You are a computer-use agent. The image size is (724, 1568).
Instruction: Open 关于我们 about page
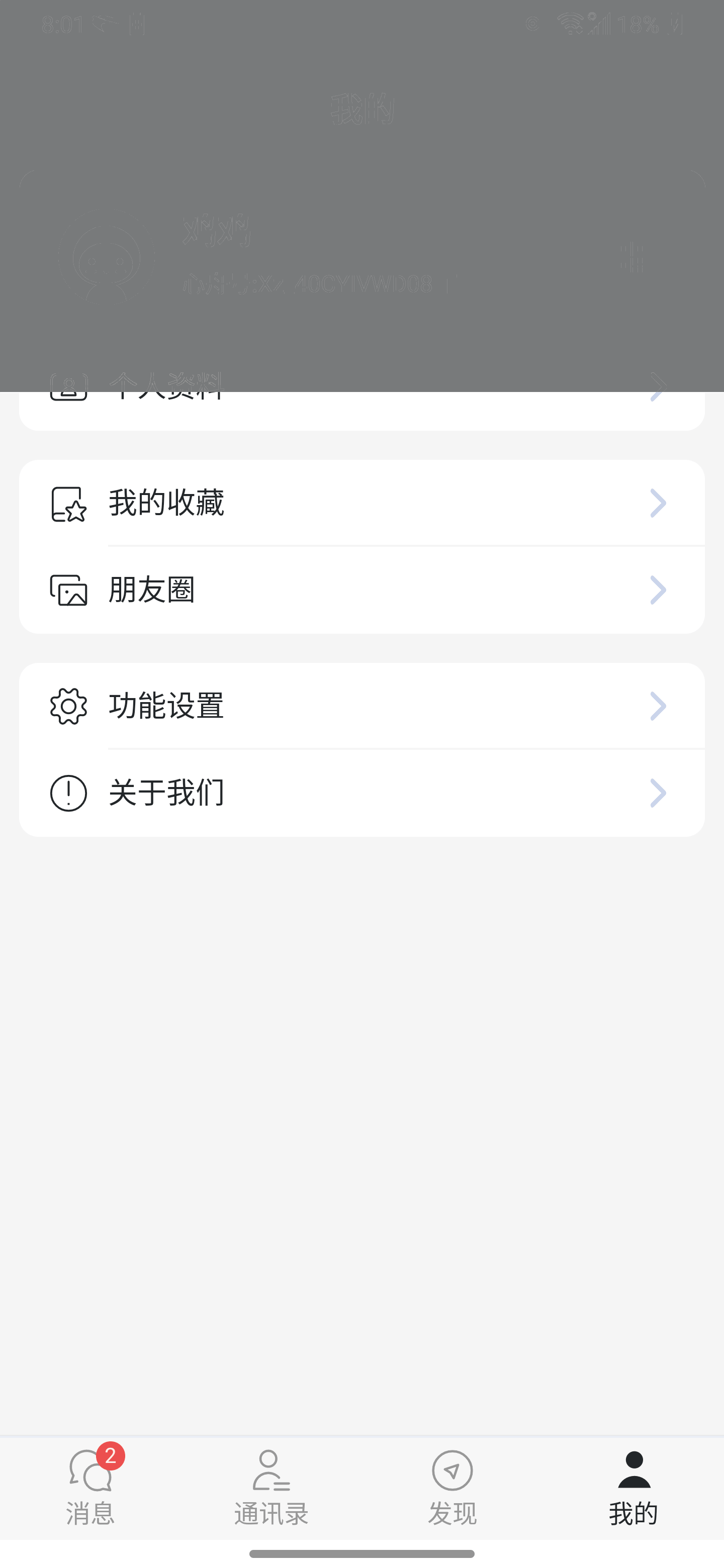[x=361, y=793]
